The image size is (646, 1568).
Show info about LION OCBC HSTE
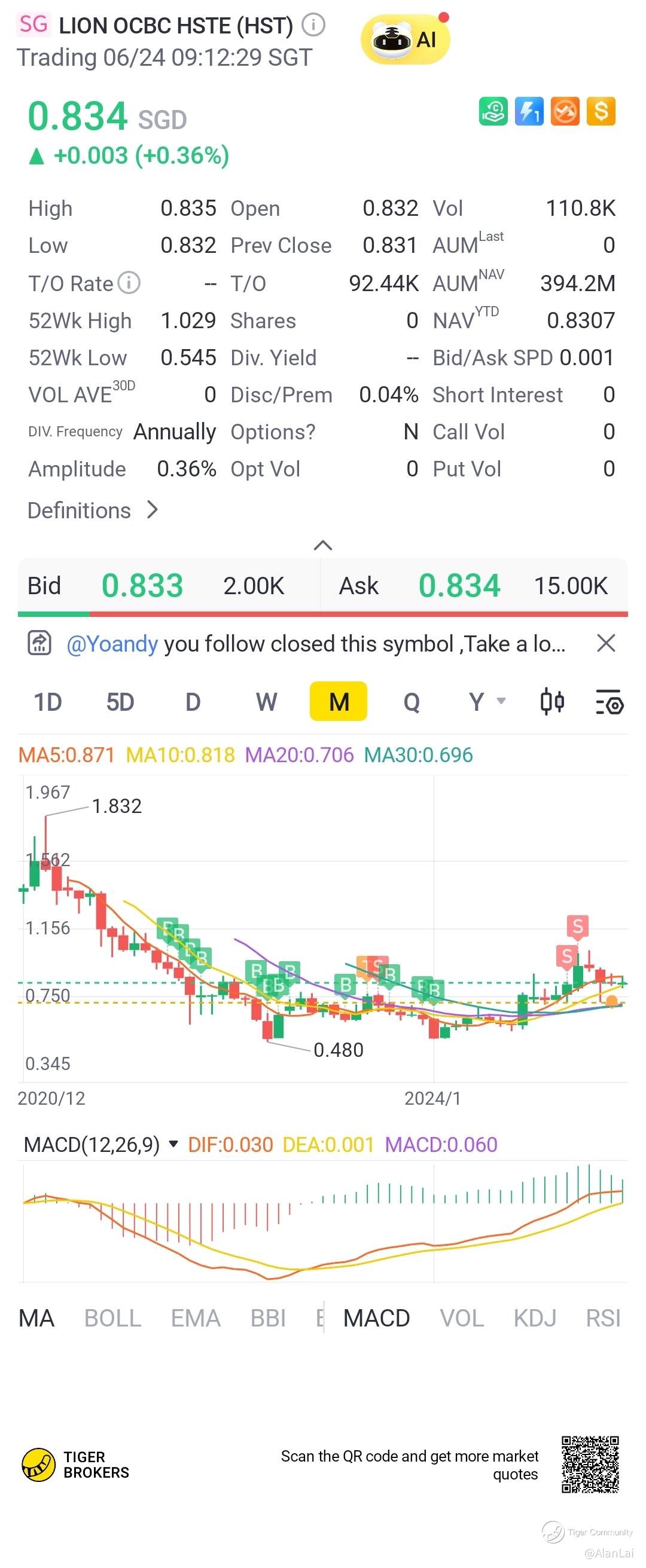click(x=313, y=25)
